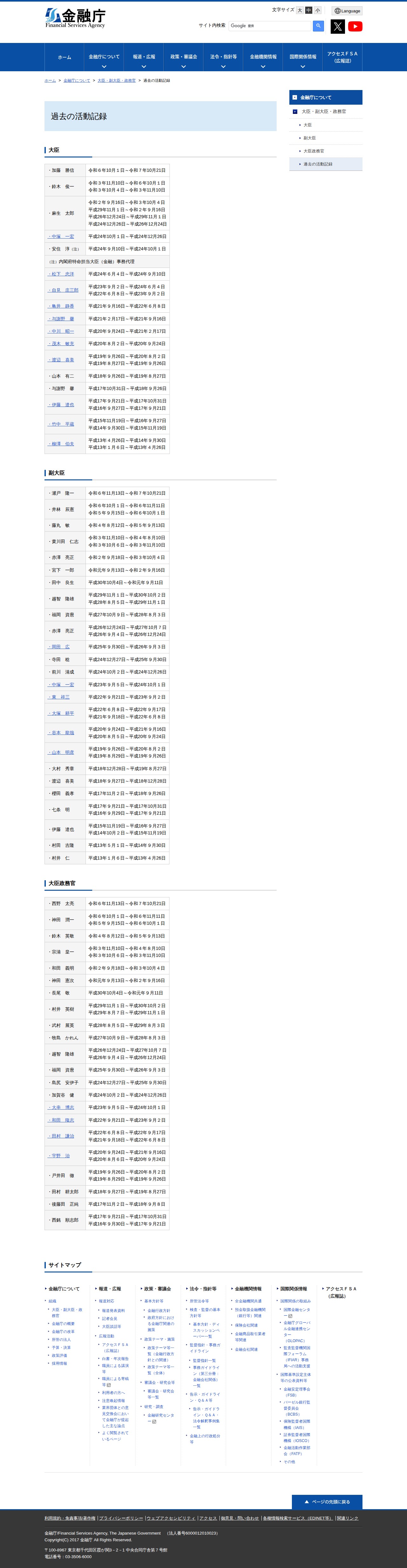Focus the Google site search field
Viewport: 407px width, 1568px height.
tap(270, 25)
